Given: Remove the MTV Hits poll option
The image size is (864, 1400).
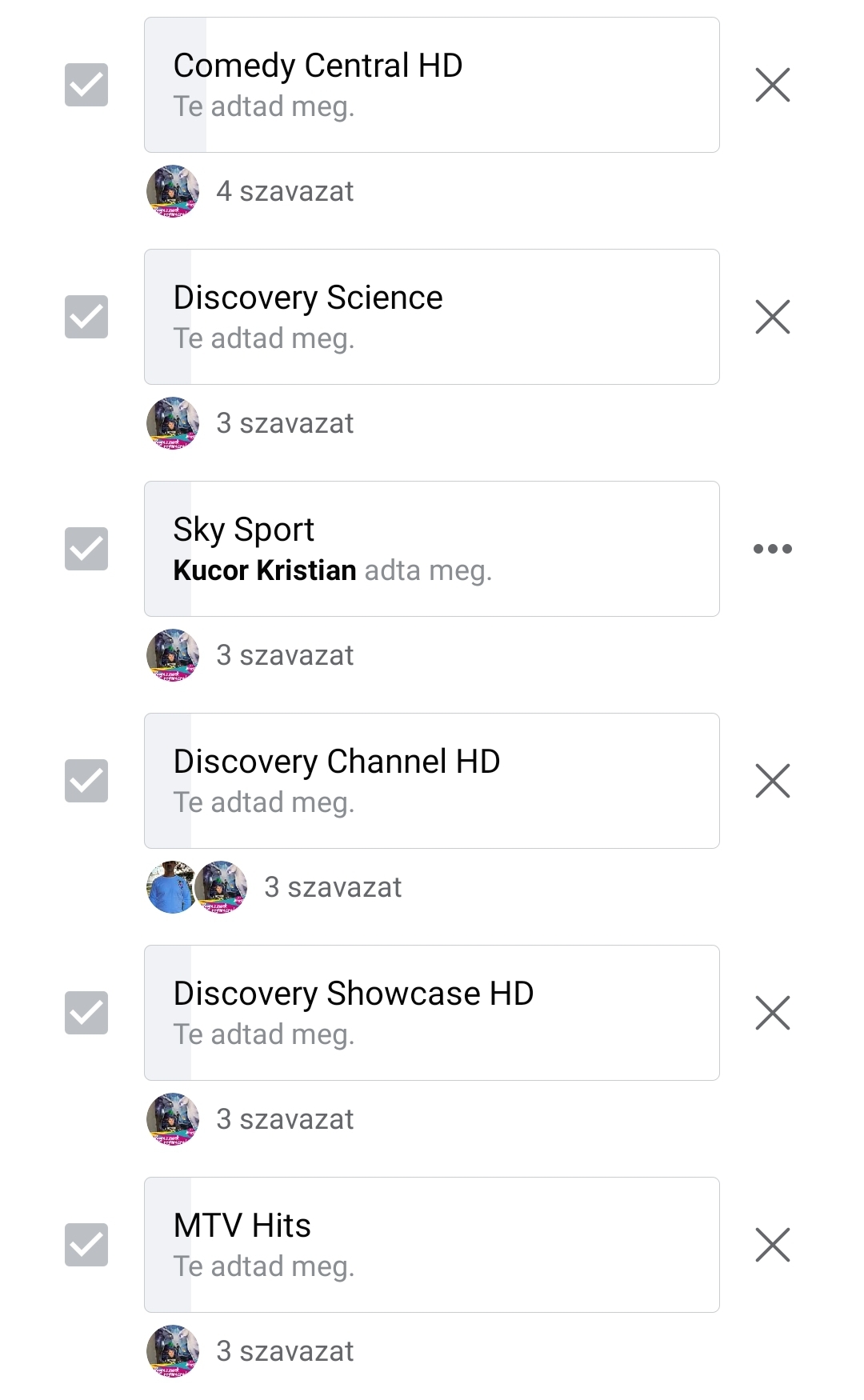Looking at the screenshot, I should click(x=773, y=1245).
